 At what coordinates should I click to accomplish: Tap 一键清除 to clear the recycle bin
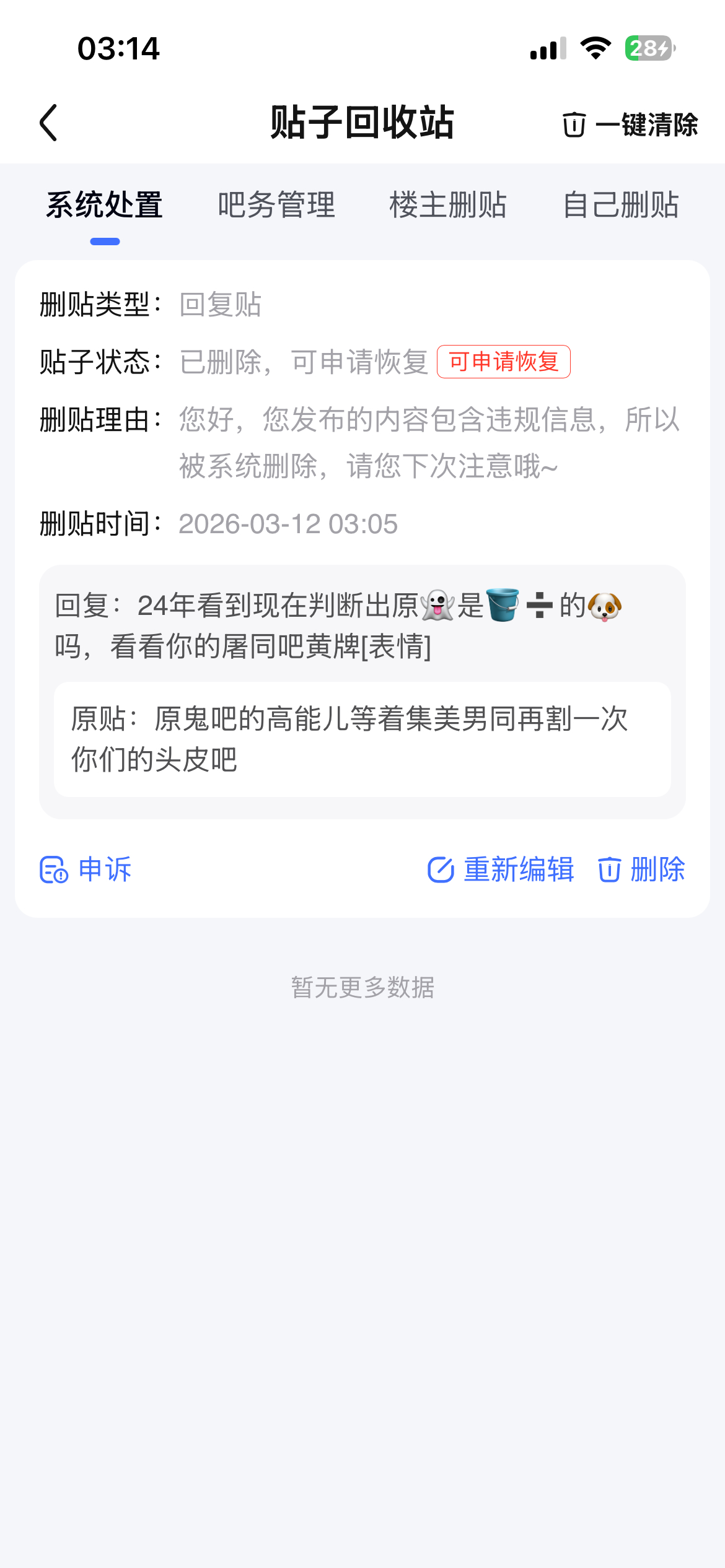tap(630, 124)
